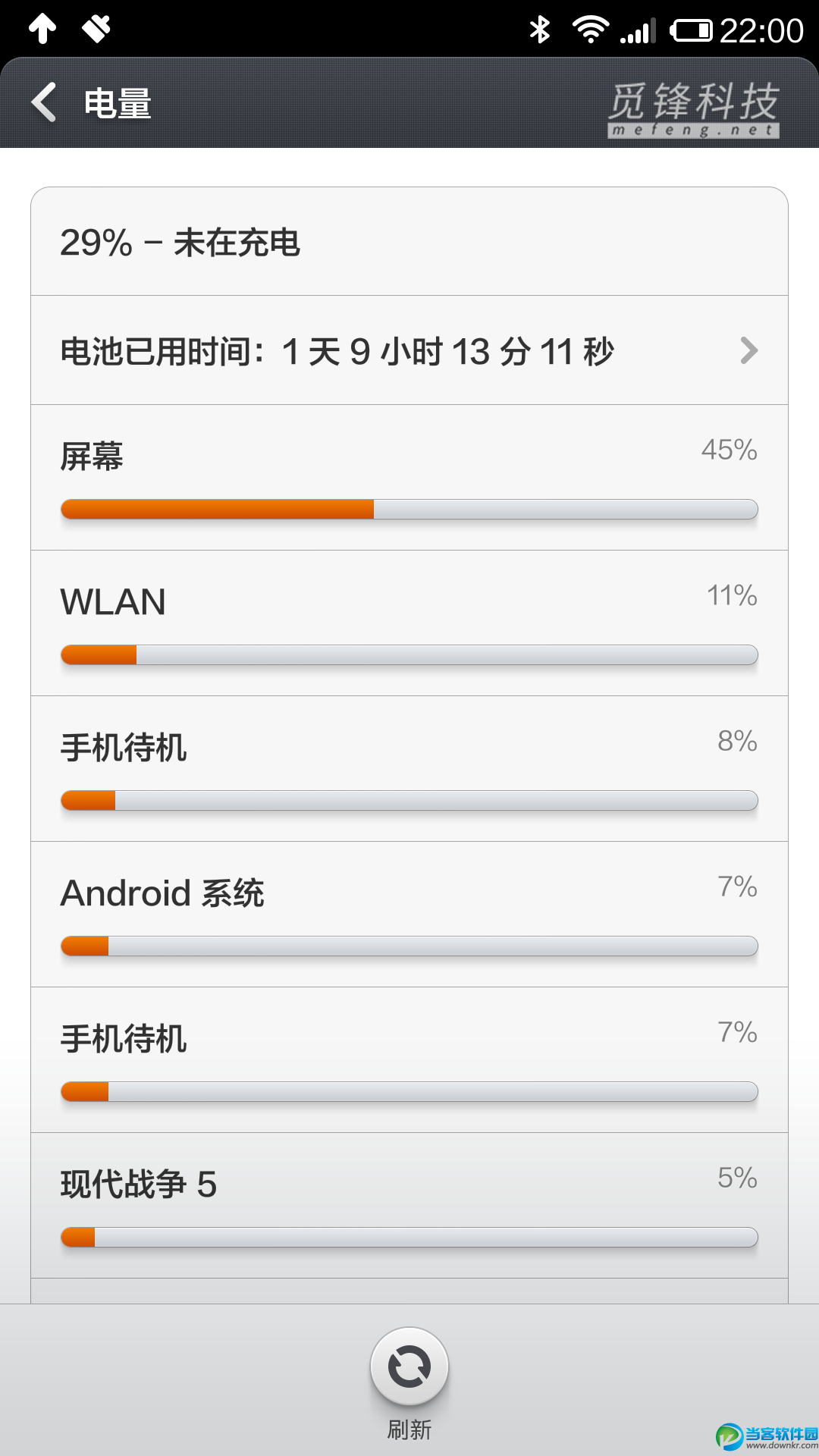Open 现代战争 5 battery usage details
Screen dimensions: 819x1456
tap(409, 1206)
